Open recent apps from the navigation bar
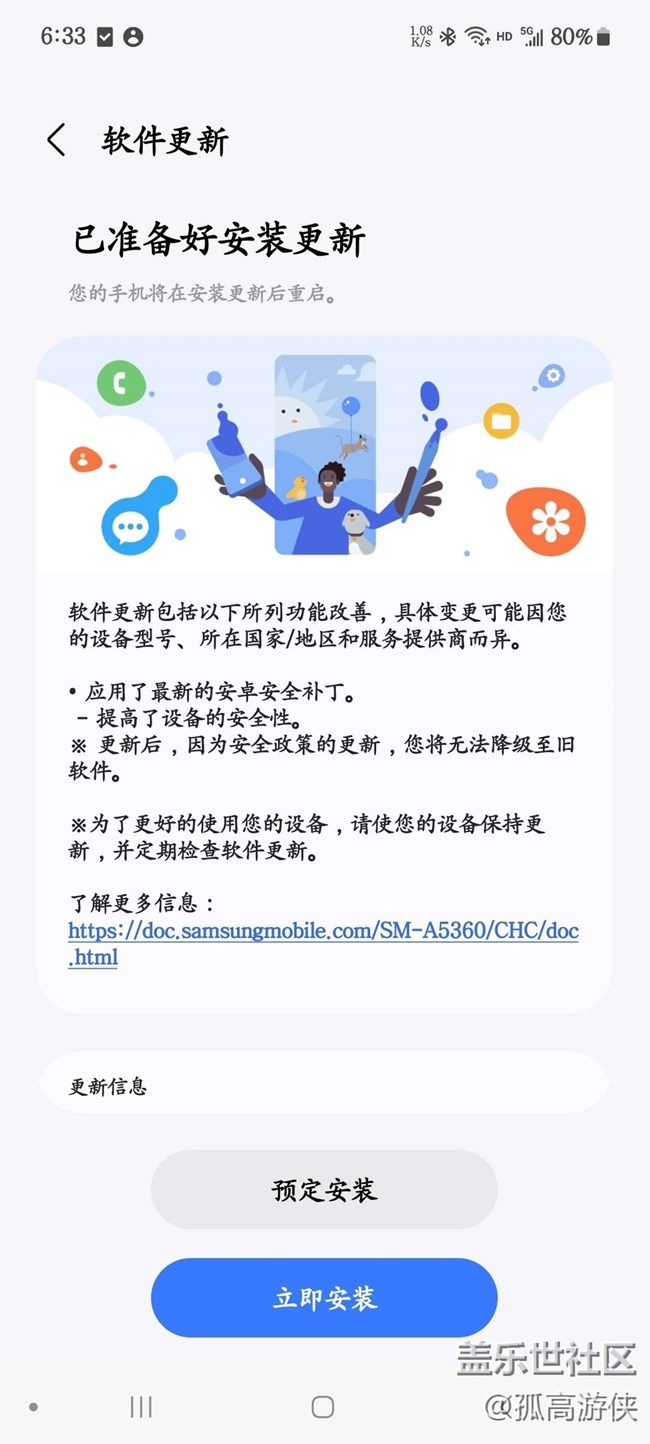650x1444 pixels. (141, 1407)
